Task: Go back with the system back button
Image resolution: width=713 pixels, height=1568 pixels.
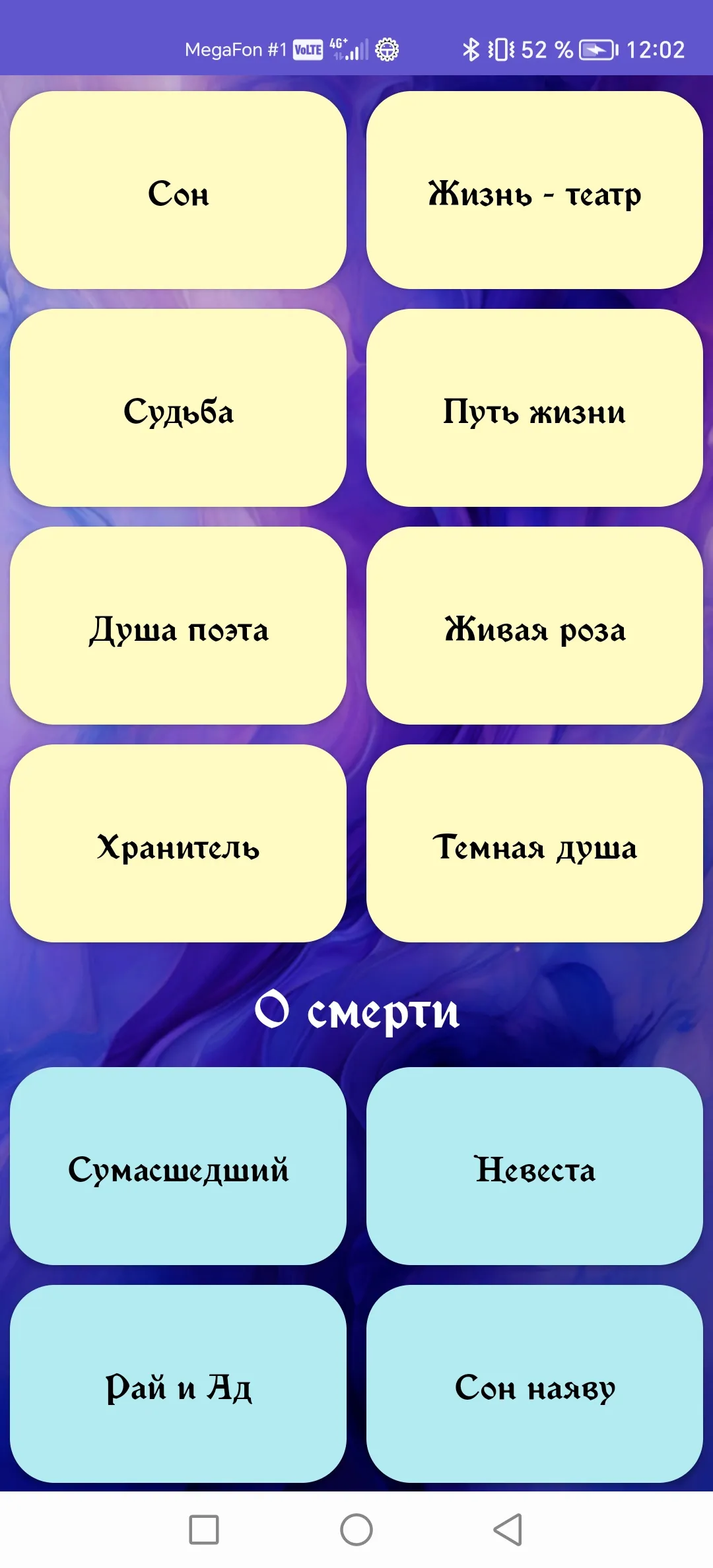Action: pyautogui.click(x=508, y=1530)
